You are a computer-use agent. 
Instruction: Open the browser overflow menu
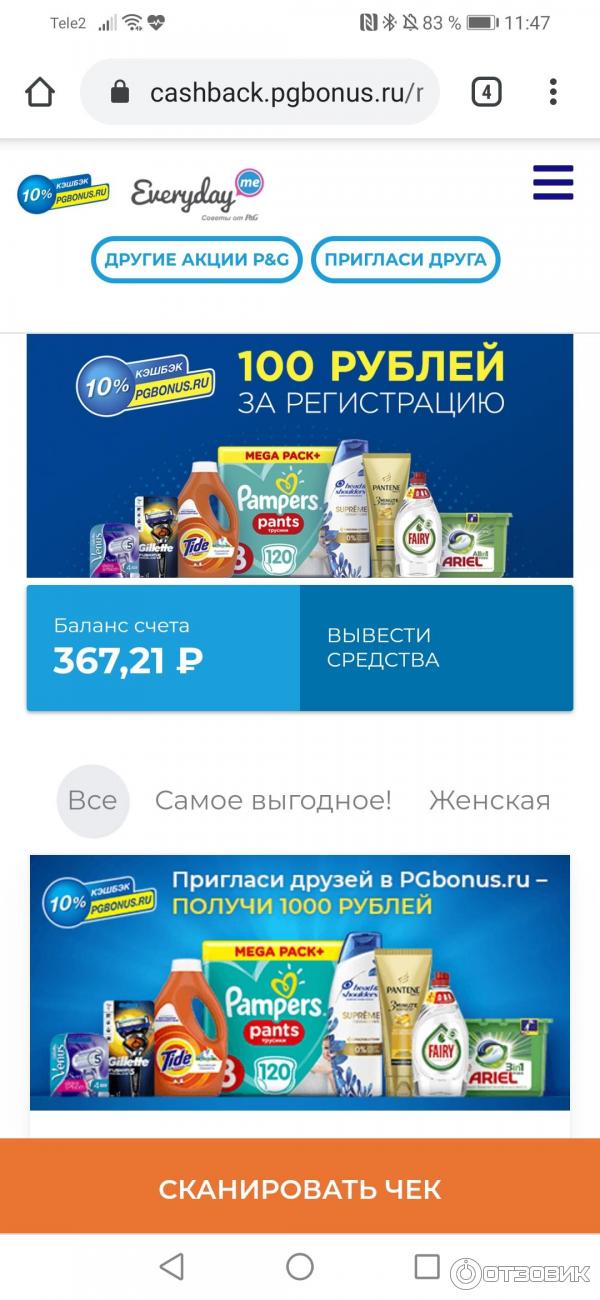pyautogui.click(x=553, y=93)
